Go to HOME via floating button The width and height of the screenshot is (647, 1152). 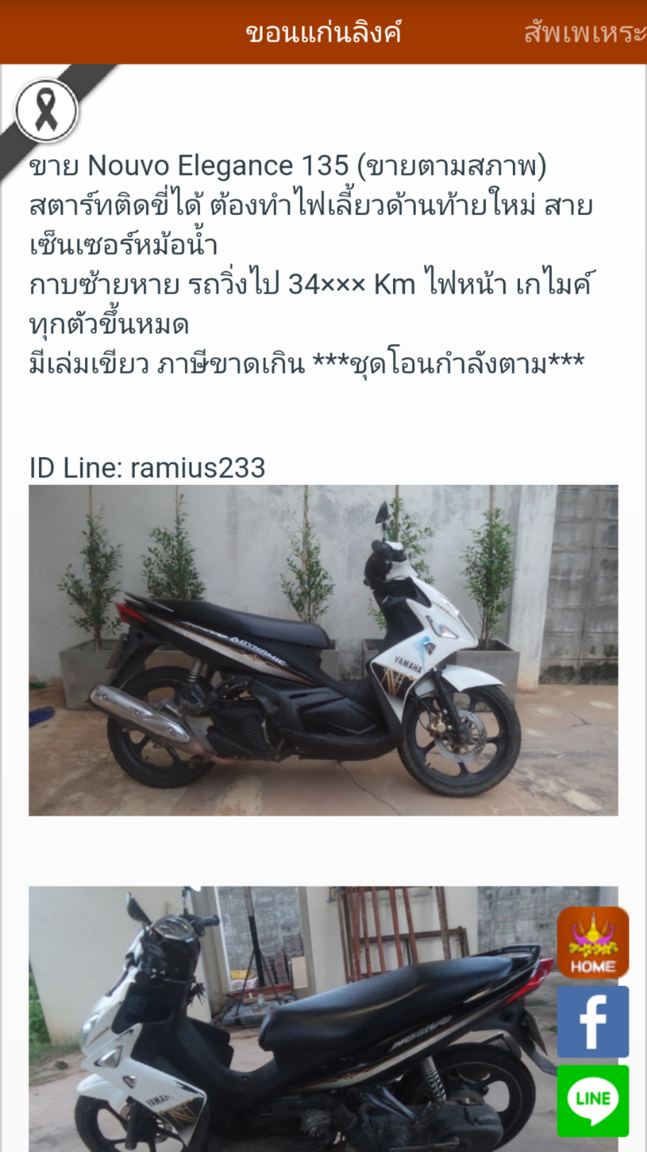click(593, 943)
